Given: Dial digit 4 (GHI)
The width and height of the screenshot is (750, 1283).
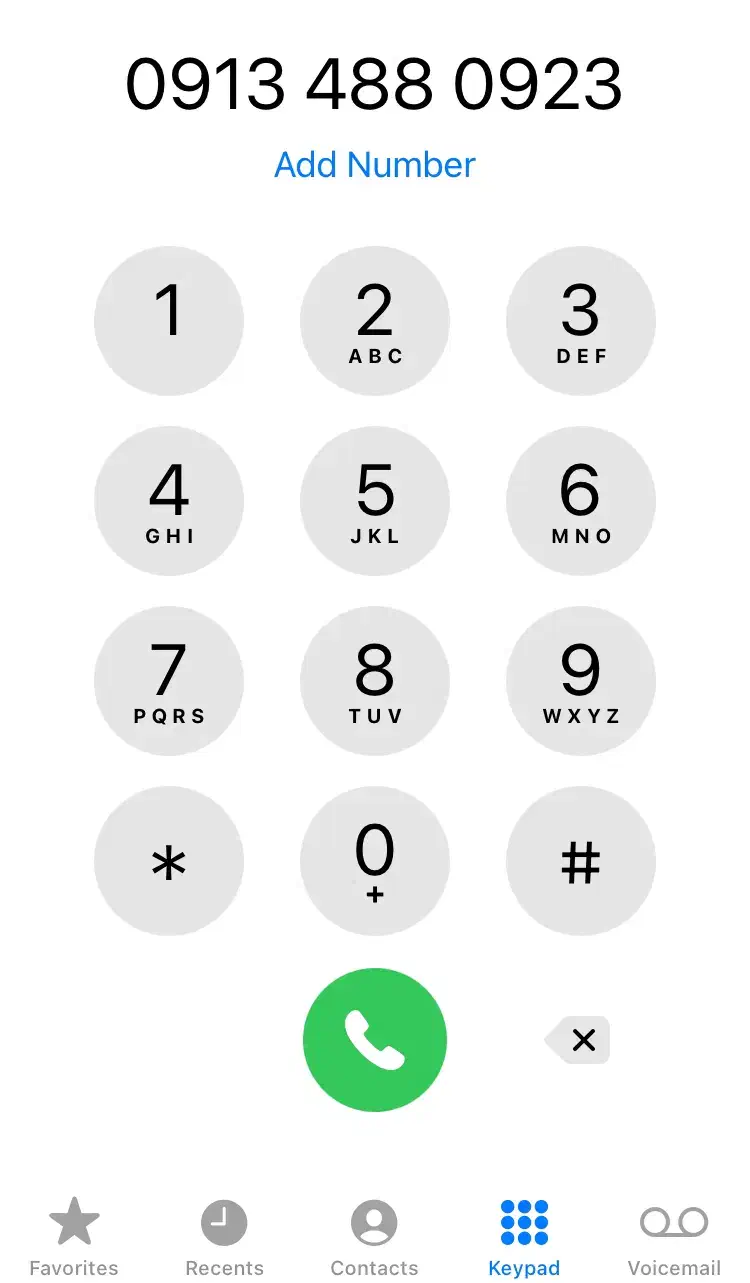Looking at the screenshot, I should [x=169, y=501].
